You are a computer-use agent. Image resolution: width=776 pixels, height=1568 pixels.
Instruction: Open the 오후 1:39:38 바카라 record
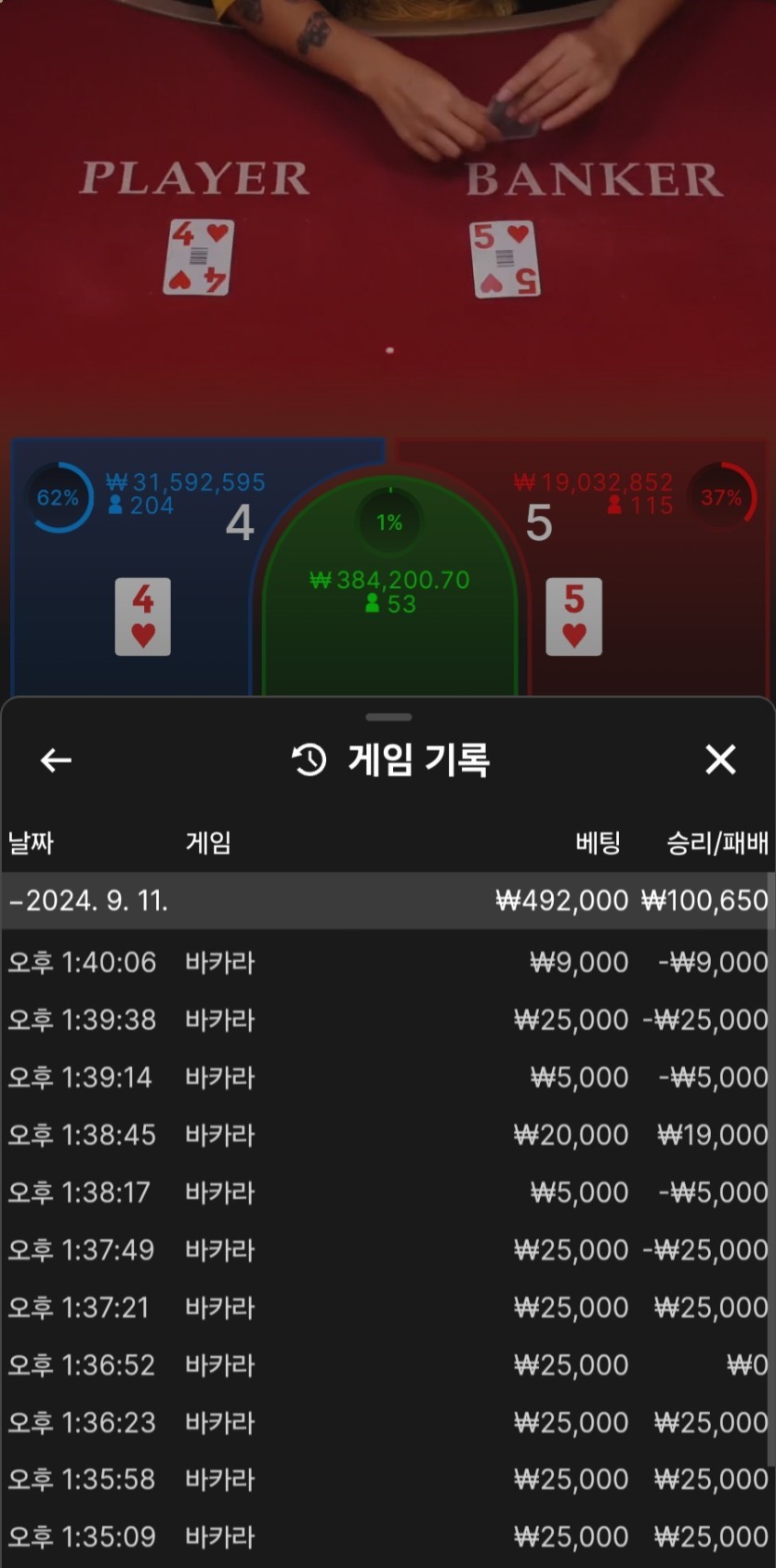387,1020
